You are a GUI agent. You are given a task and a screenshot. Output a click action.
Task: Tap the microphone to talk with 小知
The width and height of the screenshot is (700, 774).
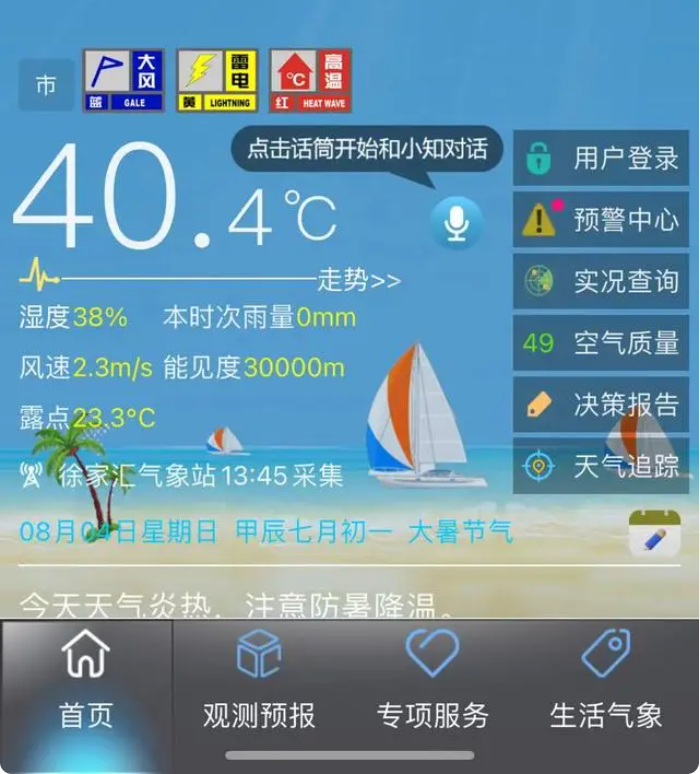click(457, 222)
